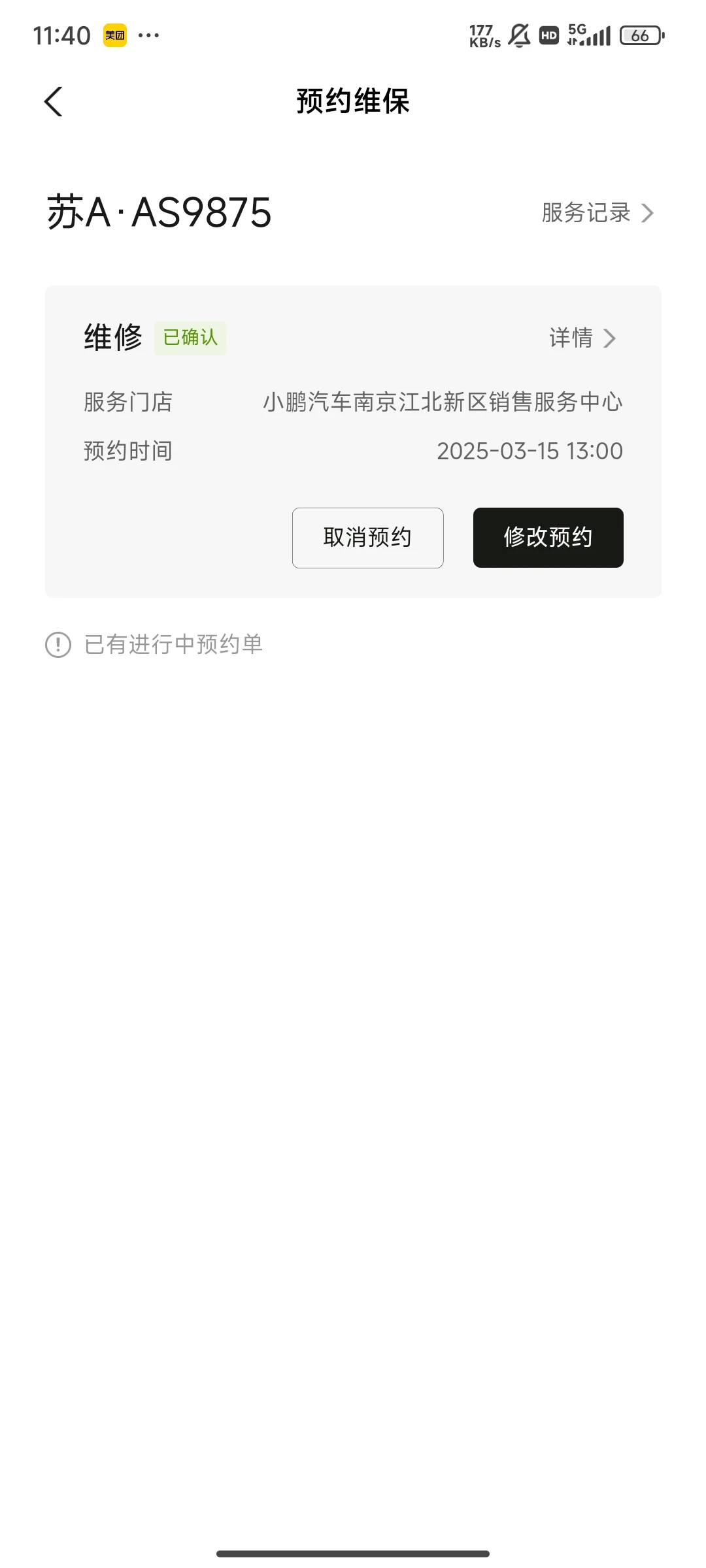Go back using the top-left arrow
This screenshot has height=1568, width=706.
[53, 101]
